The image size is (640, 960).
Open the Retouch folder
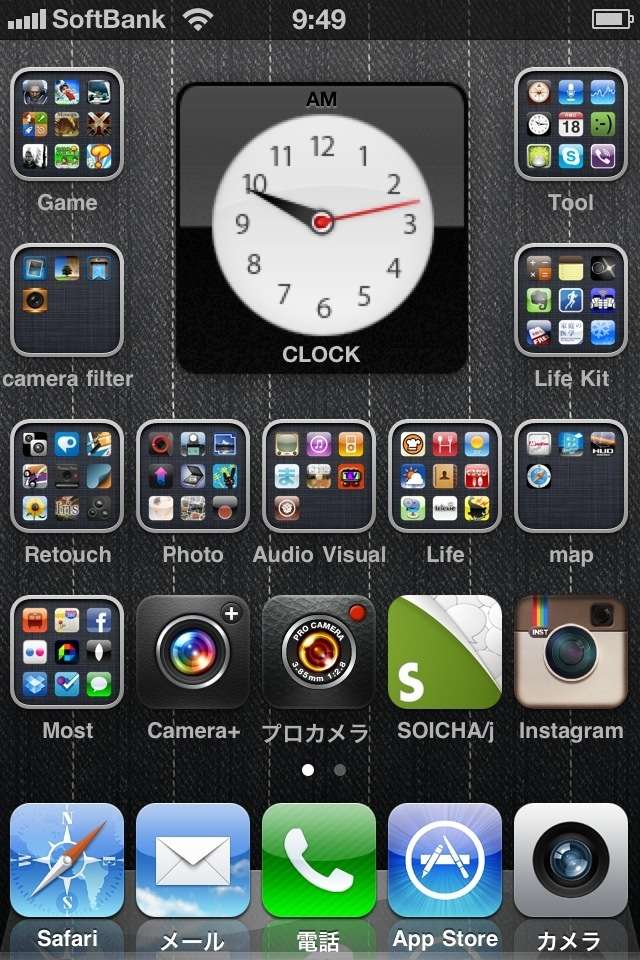(x=67, y=476)
